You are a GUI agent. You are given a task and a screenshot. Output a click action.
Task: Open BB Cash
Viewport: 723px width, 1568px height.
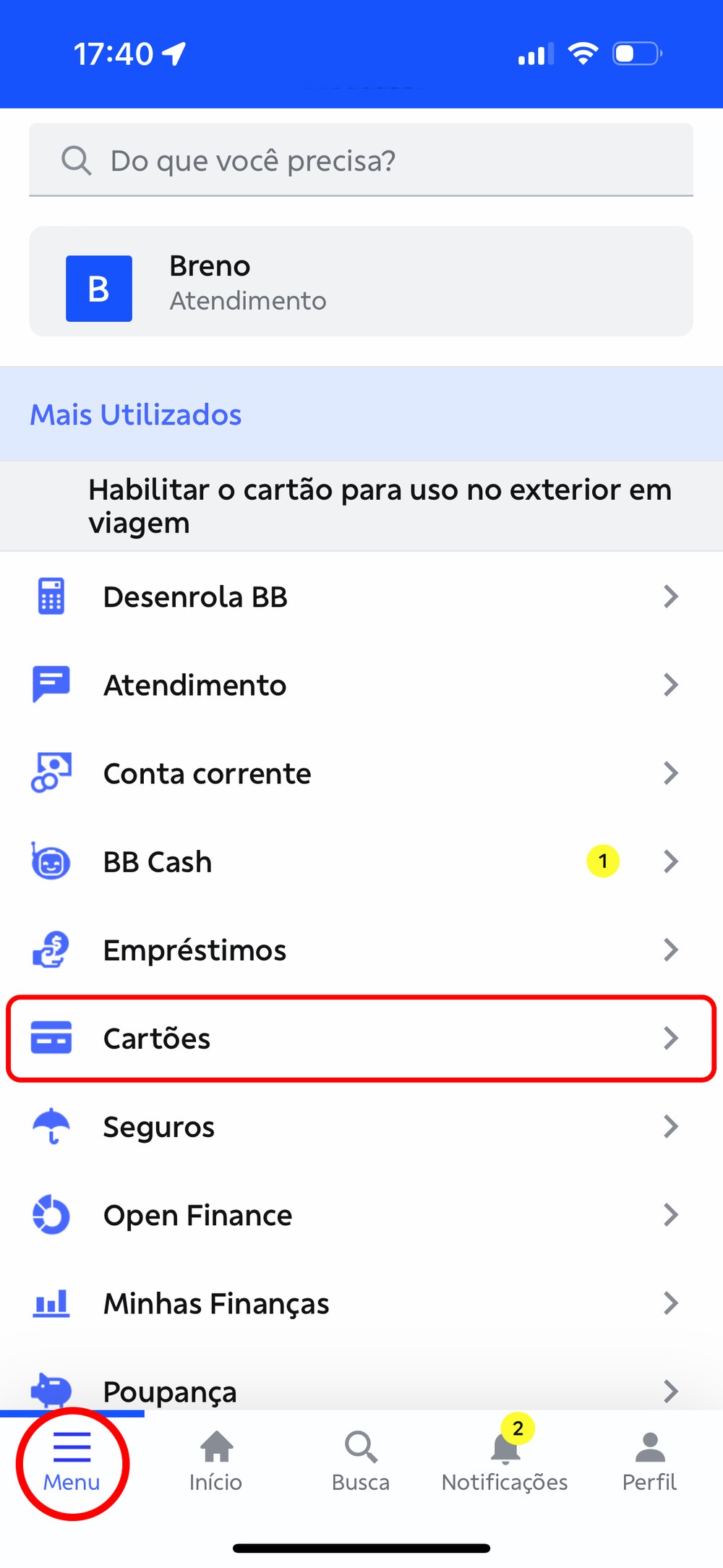coord(360,862)
